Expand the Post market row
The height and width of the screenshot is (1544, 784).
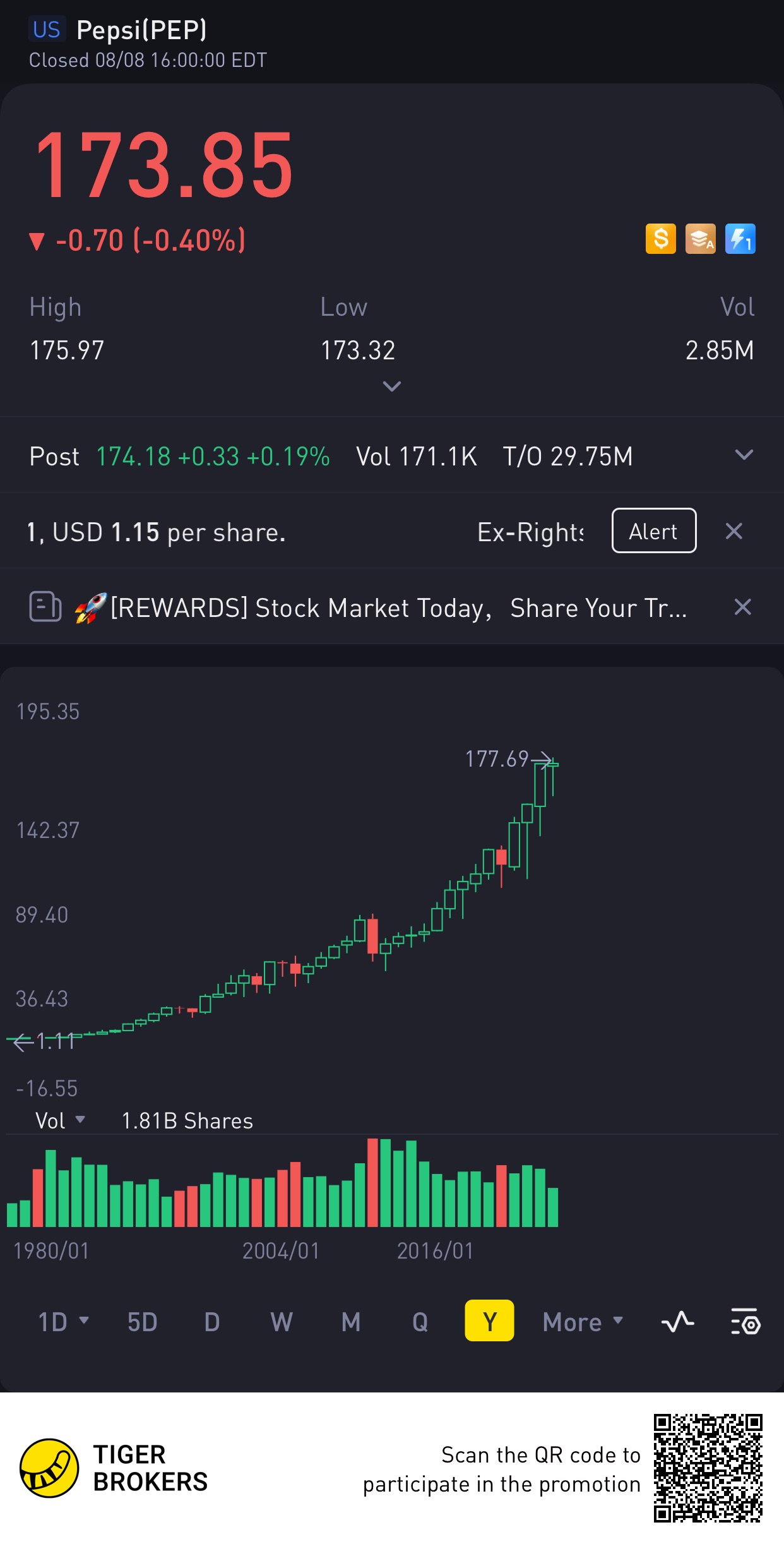point(744,455)
